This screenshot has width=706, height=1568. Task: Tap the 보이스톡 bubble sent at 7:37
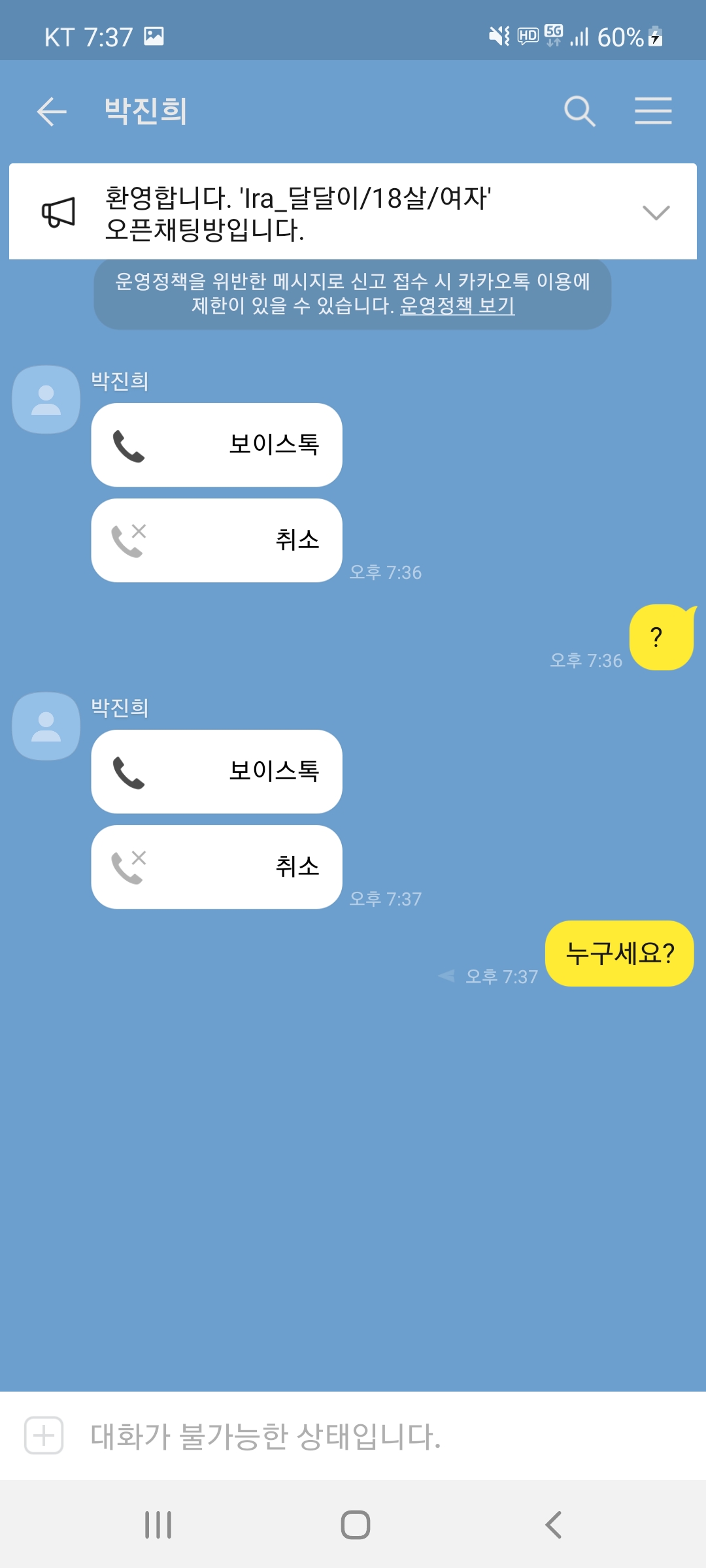216,772
